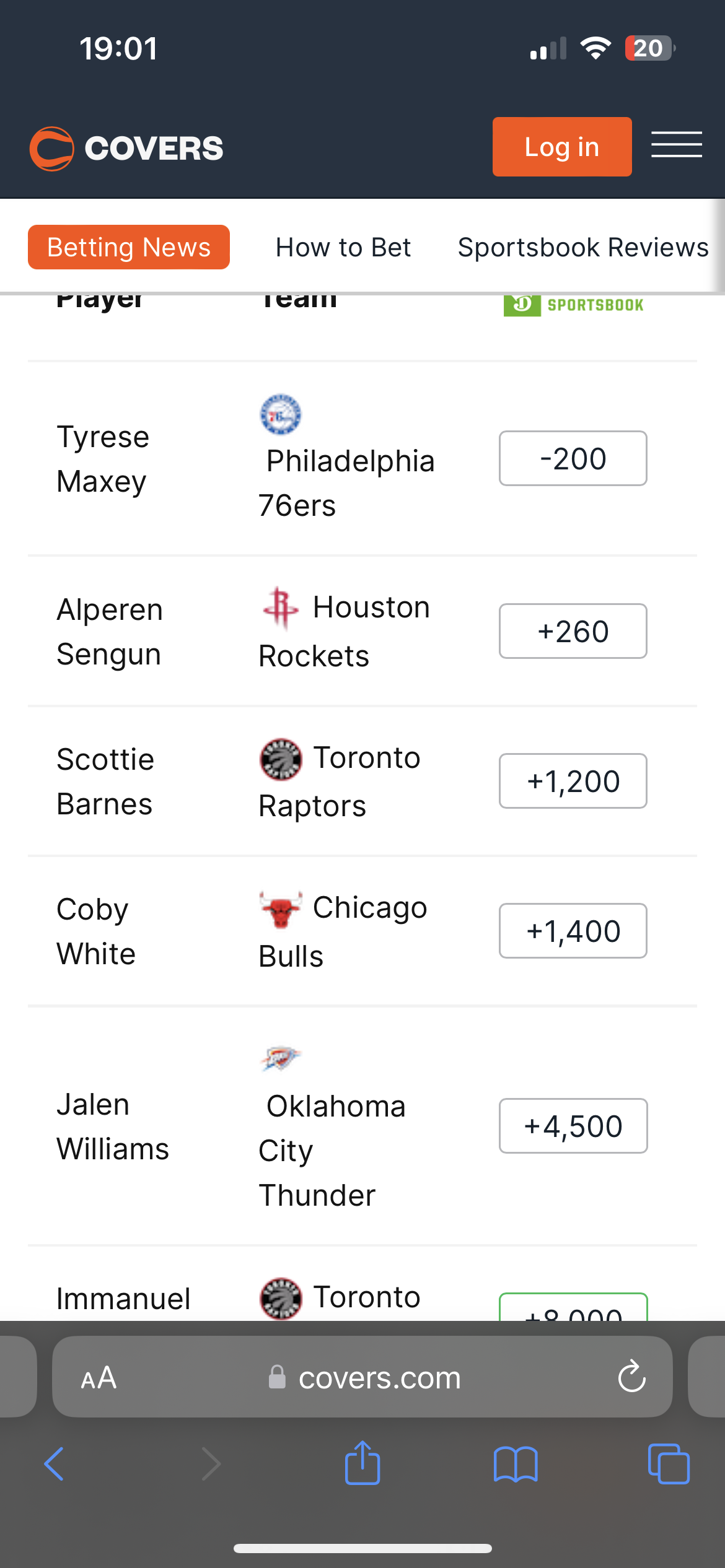Tap Coby White +1,400 odds
This screenshot has width=725, height=1568.
pos(573,931)
